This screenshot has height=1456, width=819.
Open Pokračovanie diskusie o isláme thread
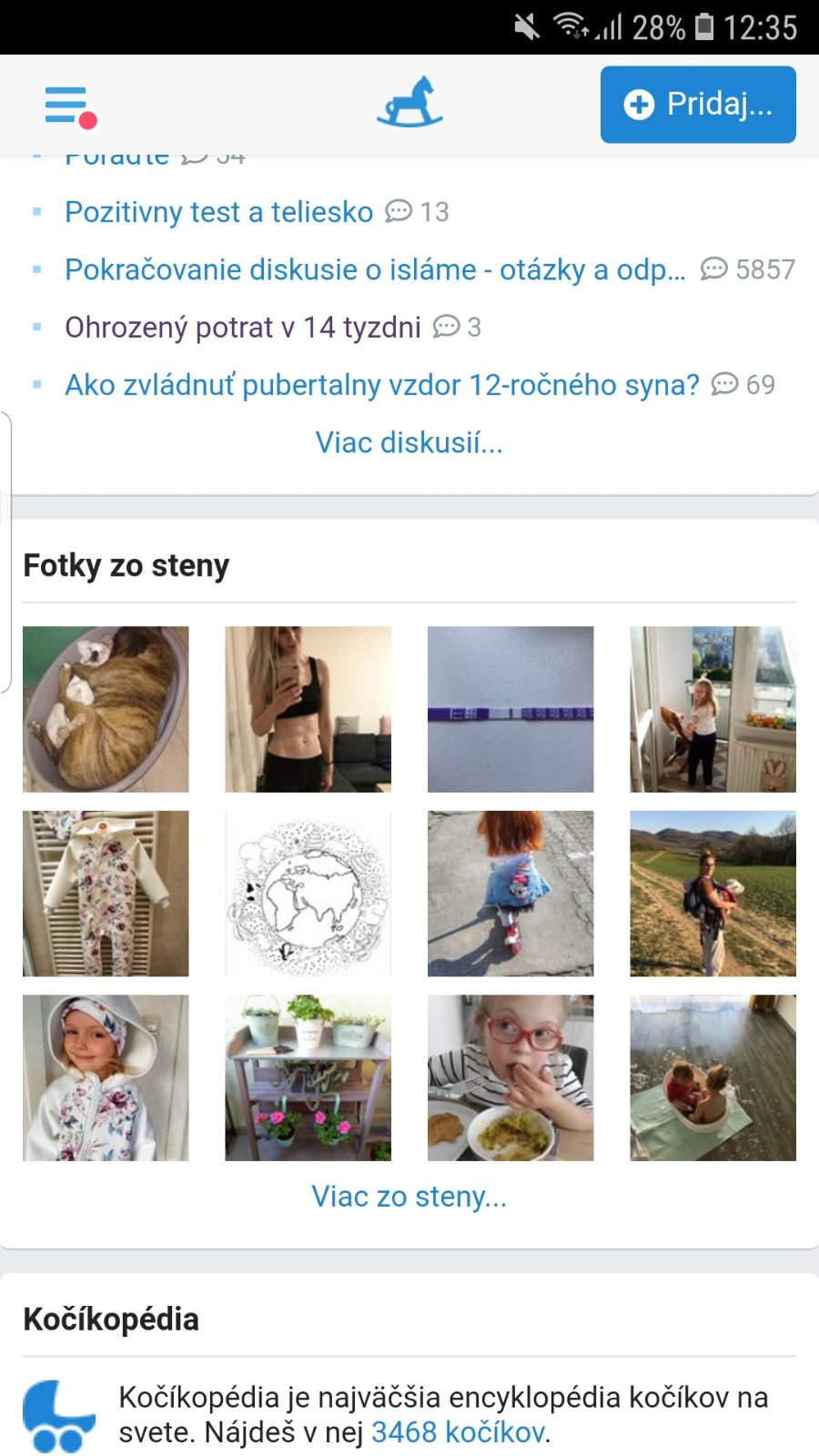tap(374, 270)
